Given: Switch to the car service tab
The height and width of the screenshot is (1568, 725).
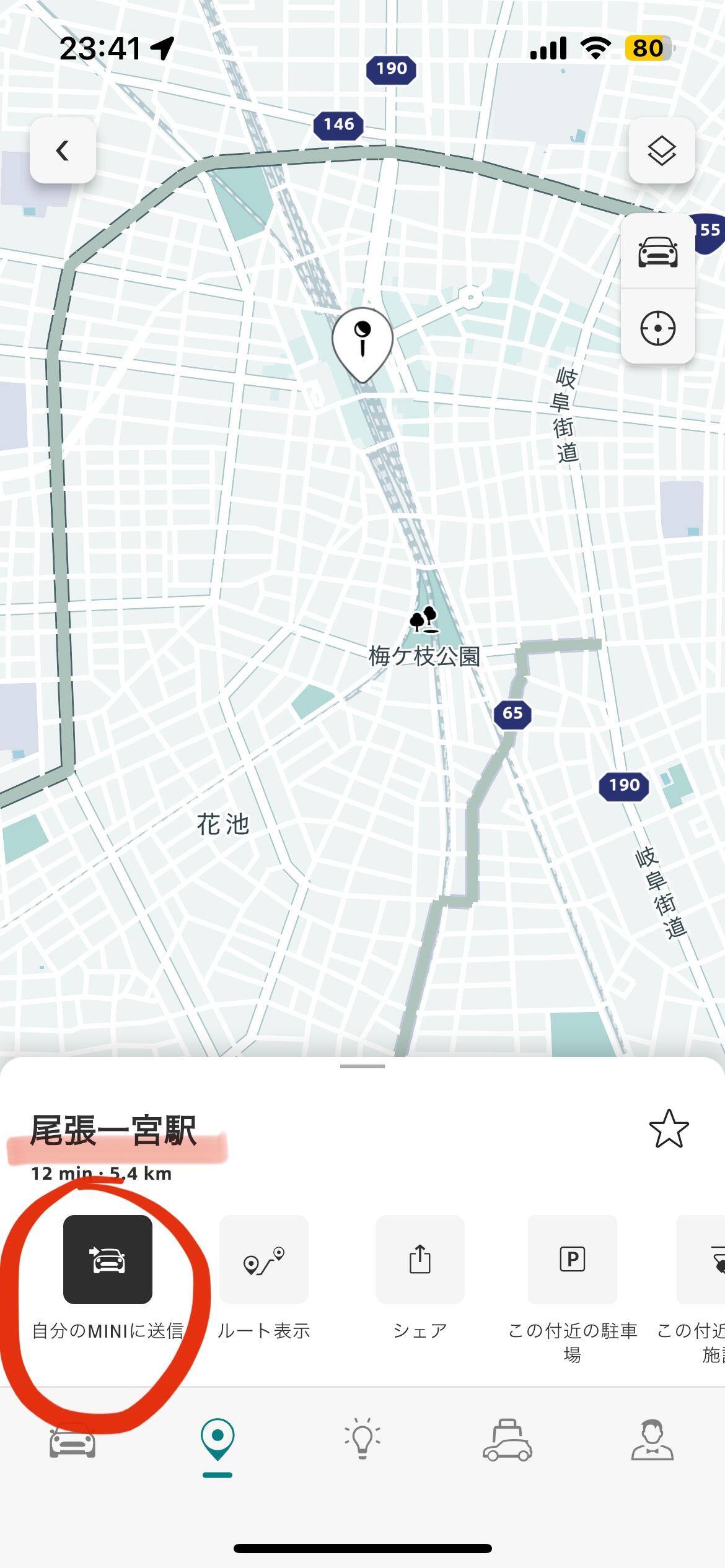Looking at the screenshot, I should coord(507,1440).
